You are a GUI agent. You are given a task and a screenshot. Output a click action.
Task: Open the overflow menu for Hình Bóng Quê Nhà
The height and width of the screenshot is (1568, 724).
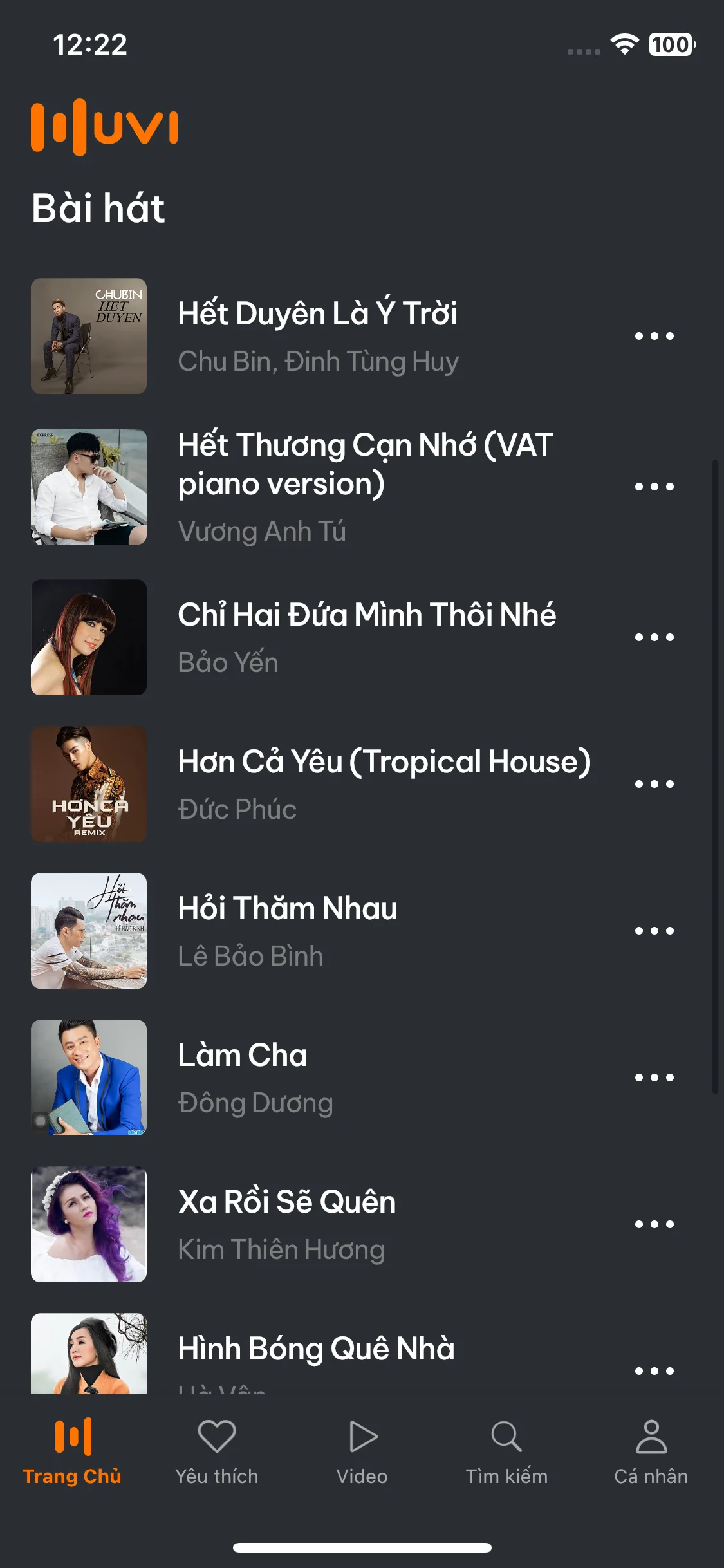[654, 1371]
